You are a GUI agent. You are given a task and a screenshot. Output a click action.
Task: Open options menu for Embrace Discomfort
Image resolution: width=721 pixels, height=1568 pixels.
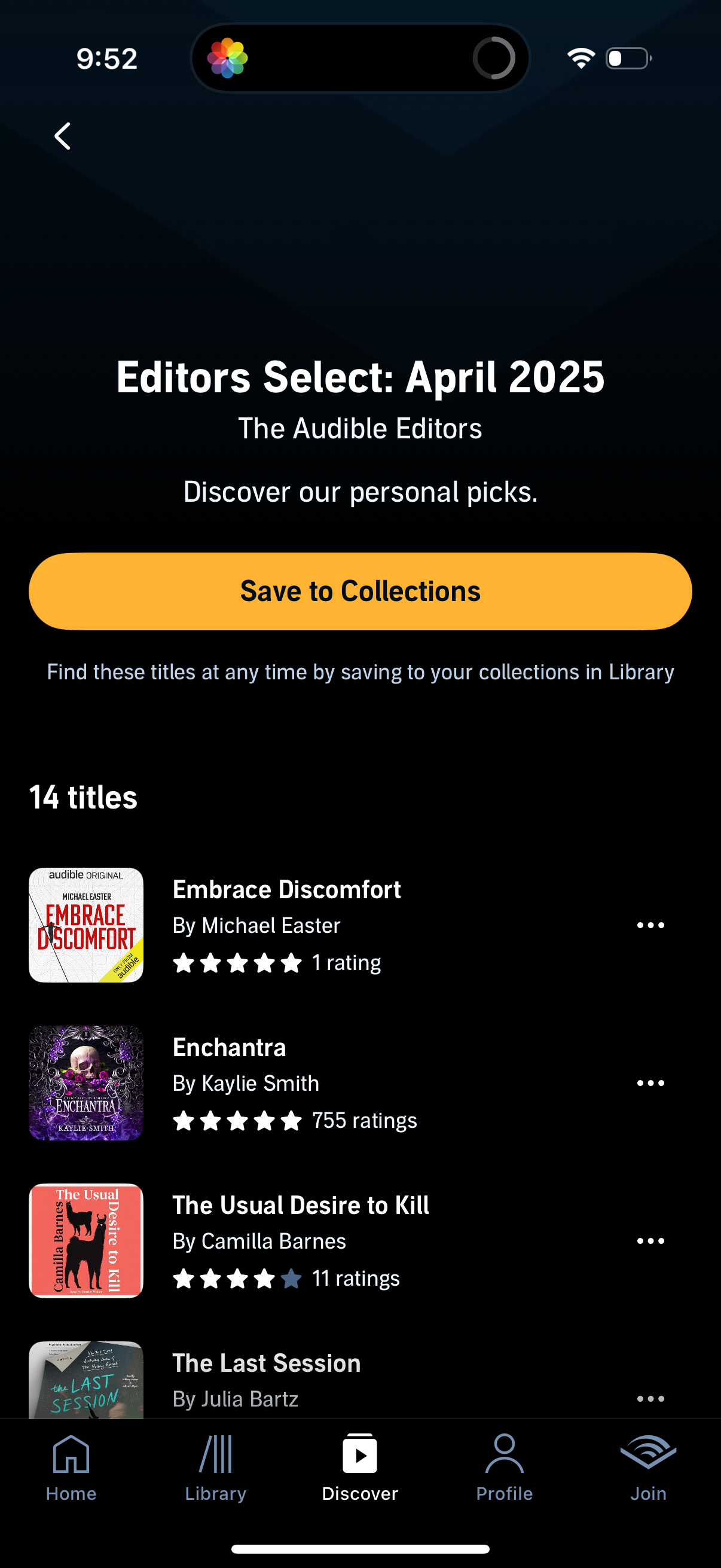650,925
